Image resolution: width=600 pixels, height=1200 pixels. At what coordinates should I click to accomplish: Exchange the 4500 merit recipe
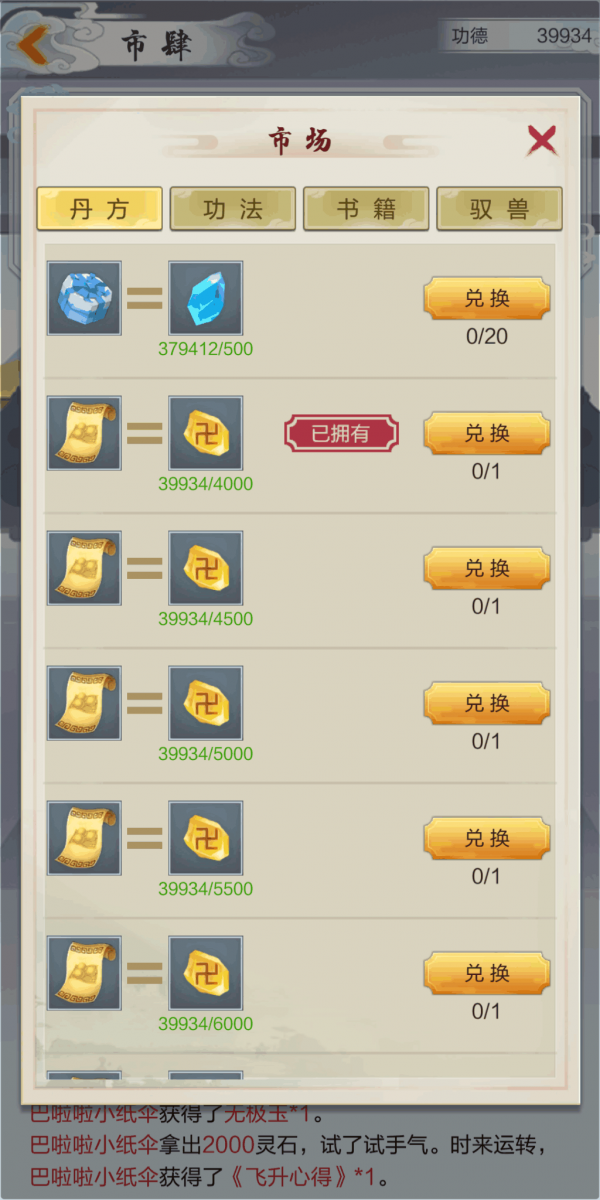coord(487,569)
